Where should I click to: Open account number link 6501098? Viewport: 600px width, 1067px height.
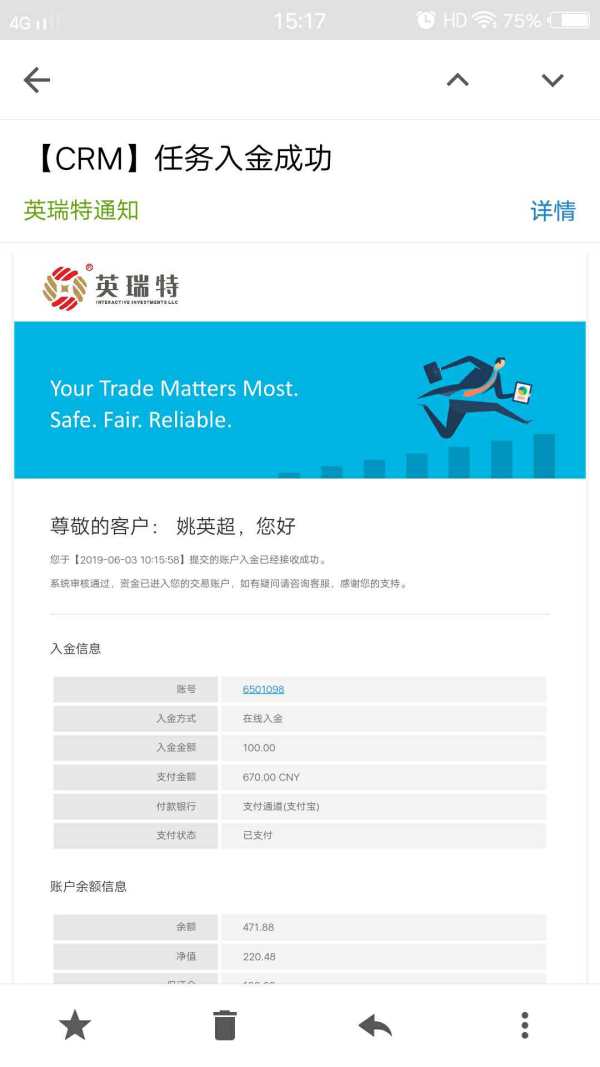tap(263, 689)
